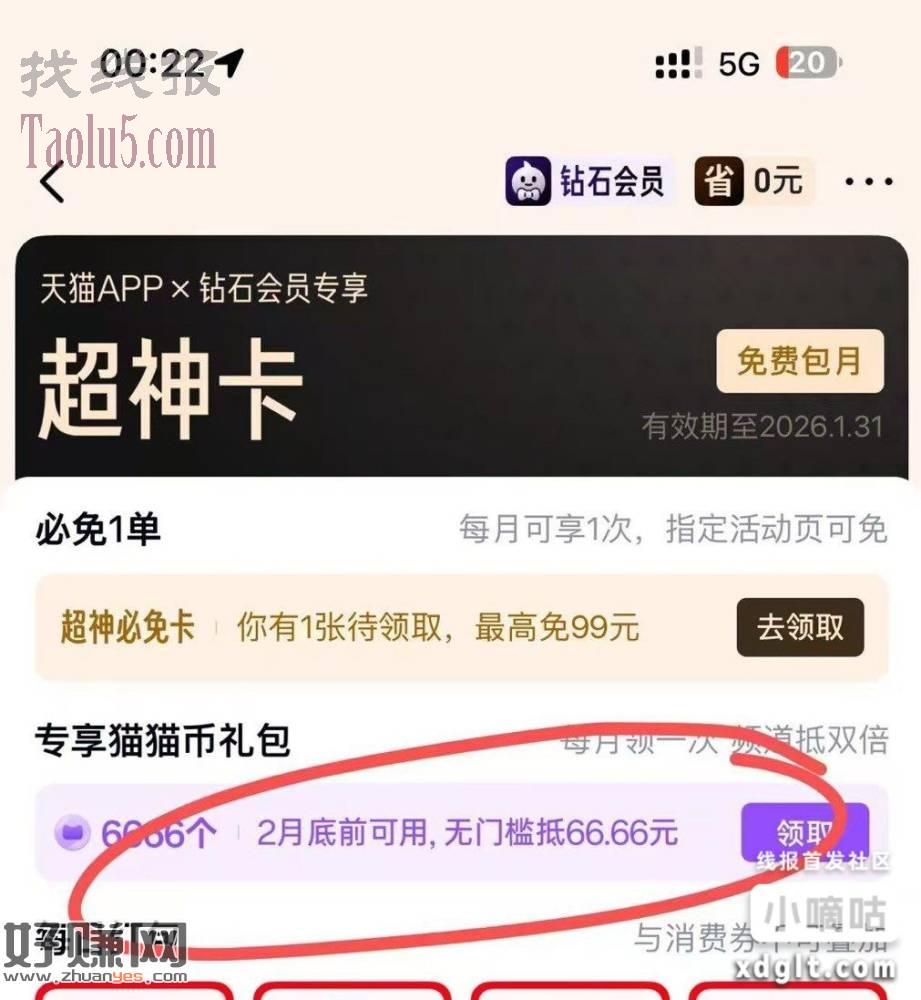Go back with the arrow icon

click(x=52, y=182)
